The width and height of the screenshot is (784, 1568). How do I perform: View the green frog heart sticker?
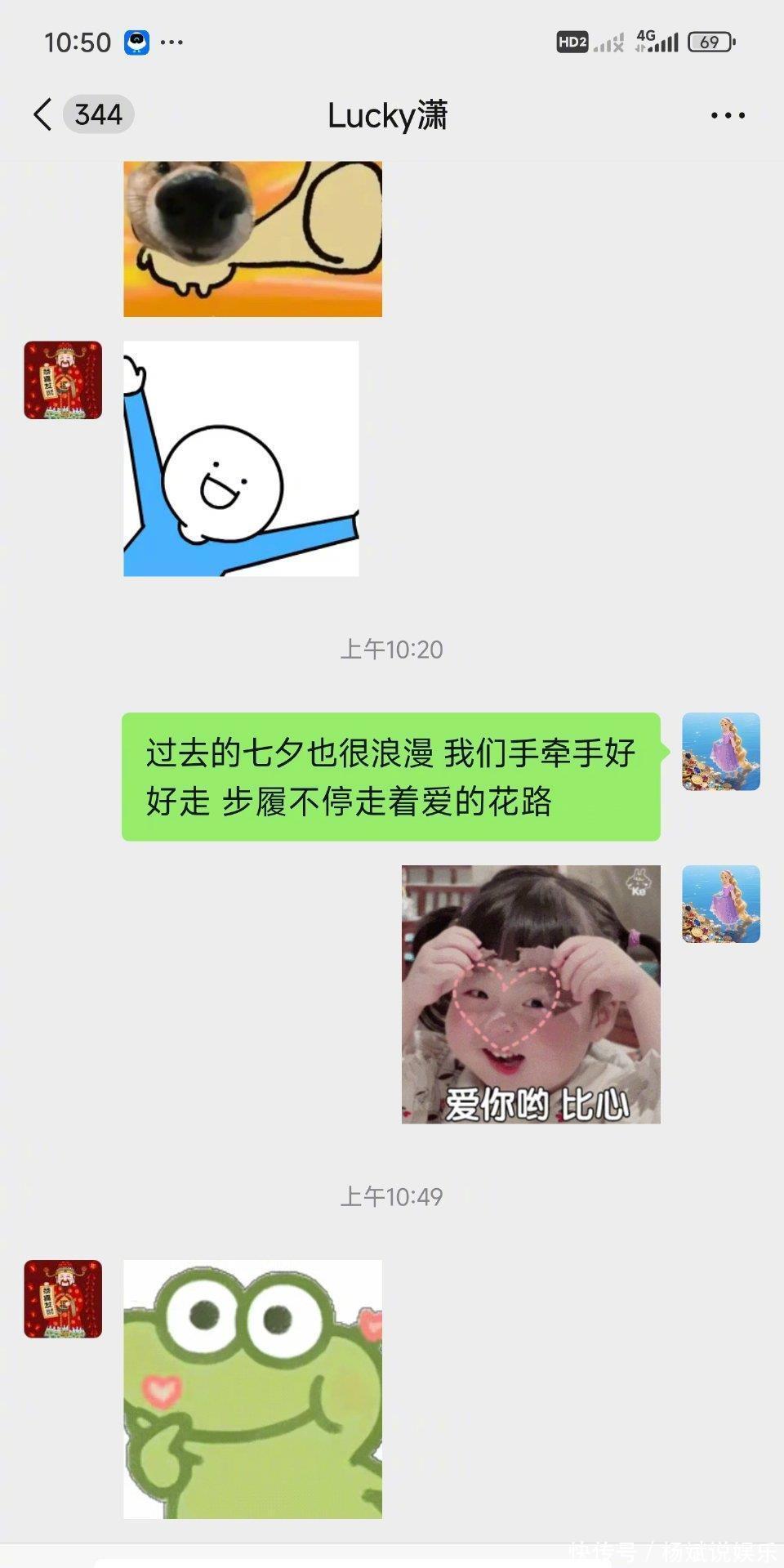tap(252, 1388)
